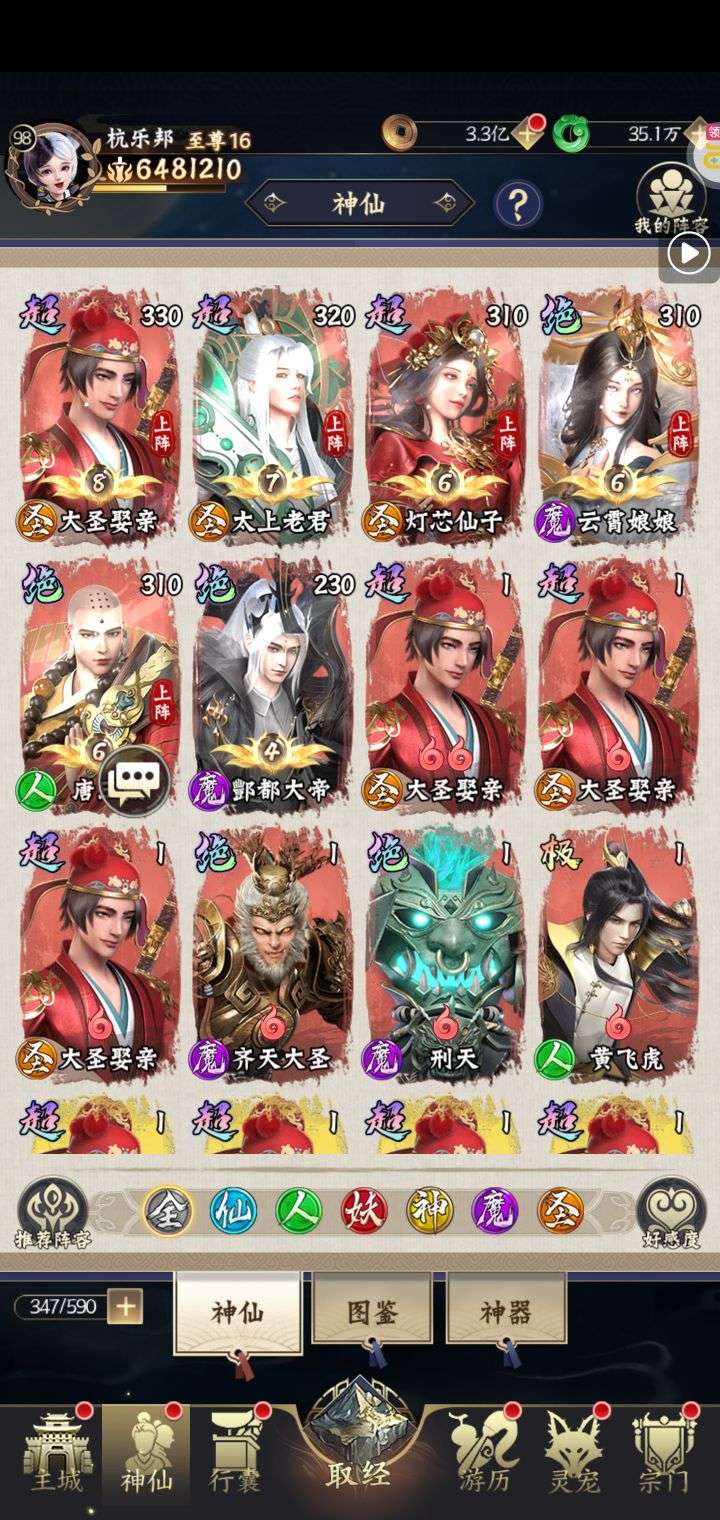Image resolution: width=720 pixels, height=1520 pixels.
Task: Switch to the 图鉴 tab
Action: [x=372, y=1310]
